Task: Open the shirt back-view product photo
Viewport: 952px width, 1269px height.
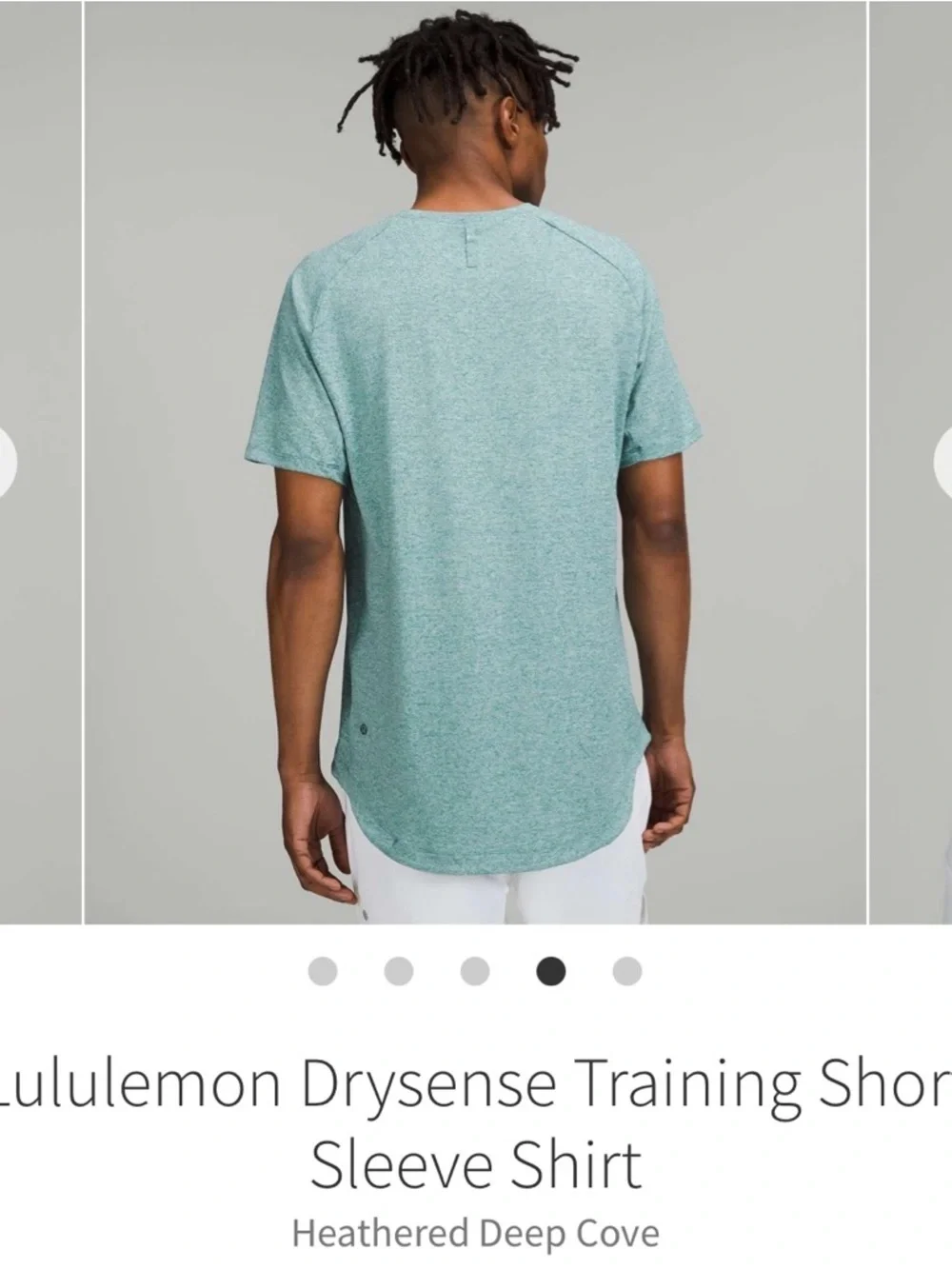Action: [x=475, y=462]
